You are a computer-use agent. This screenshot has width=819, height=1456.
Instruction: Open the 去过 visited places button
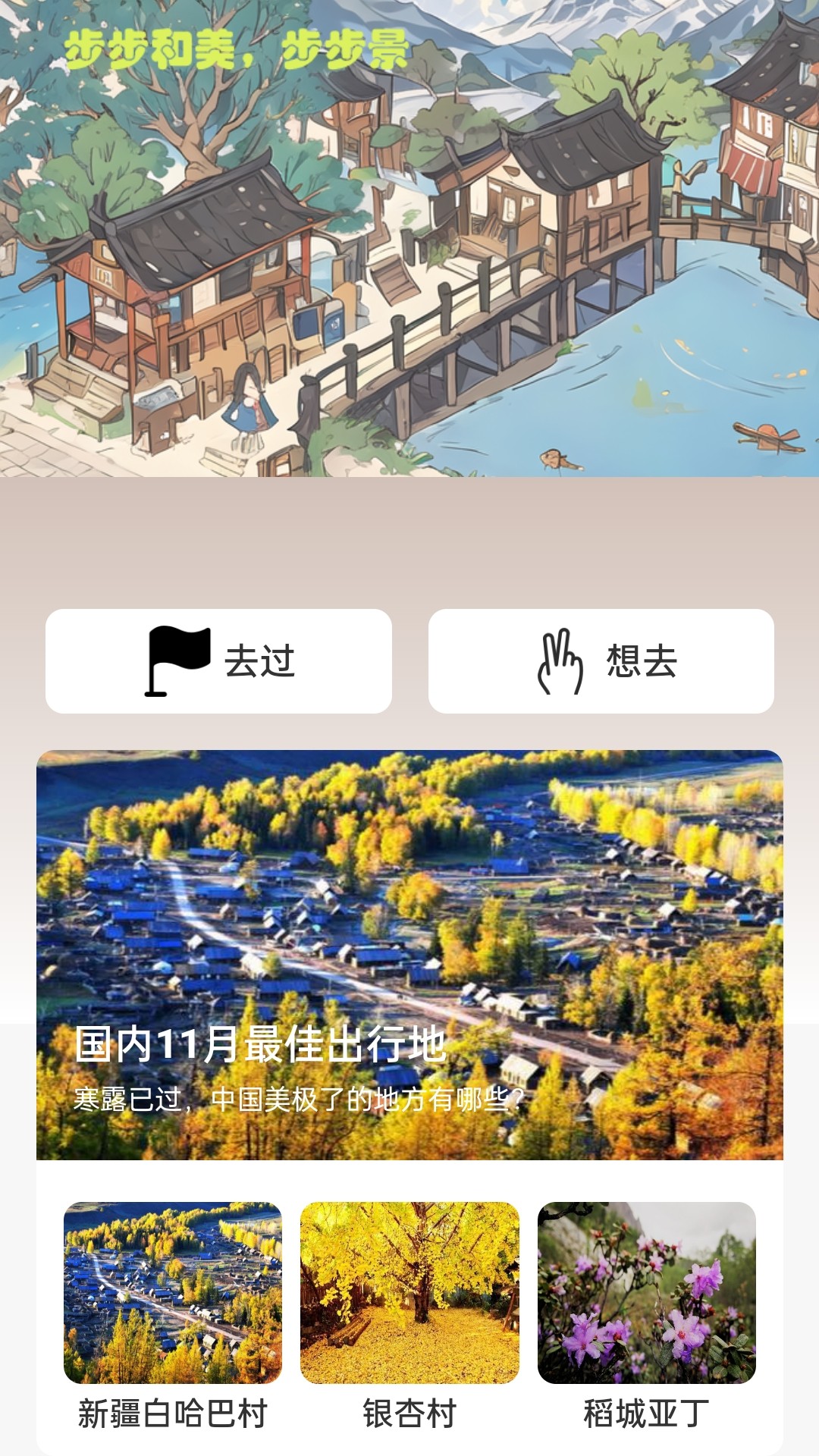(x=218, y=660)
